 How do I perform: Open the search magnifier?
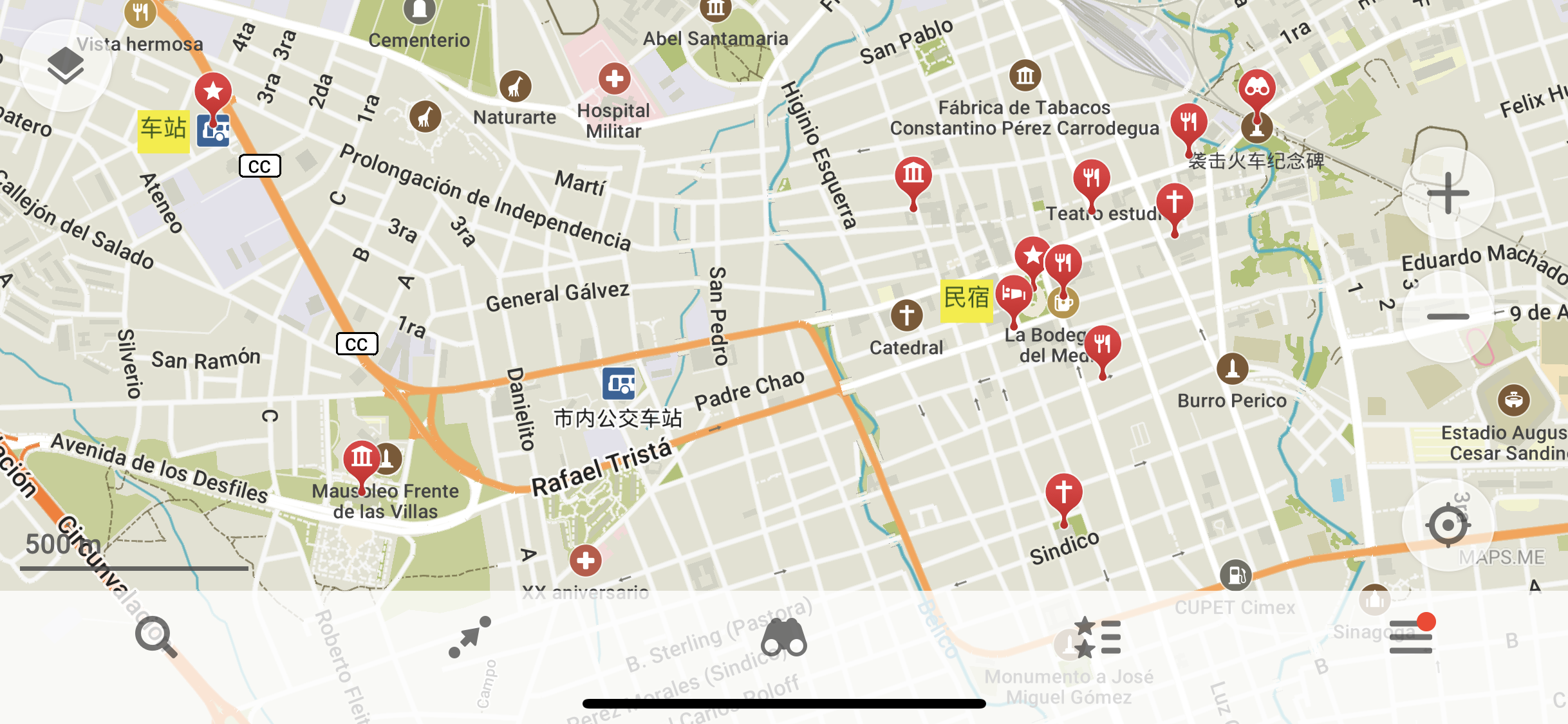tap(154, 636)
